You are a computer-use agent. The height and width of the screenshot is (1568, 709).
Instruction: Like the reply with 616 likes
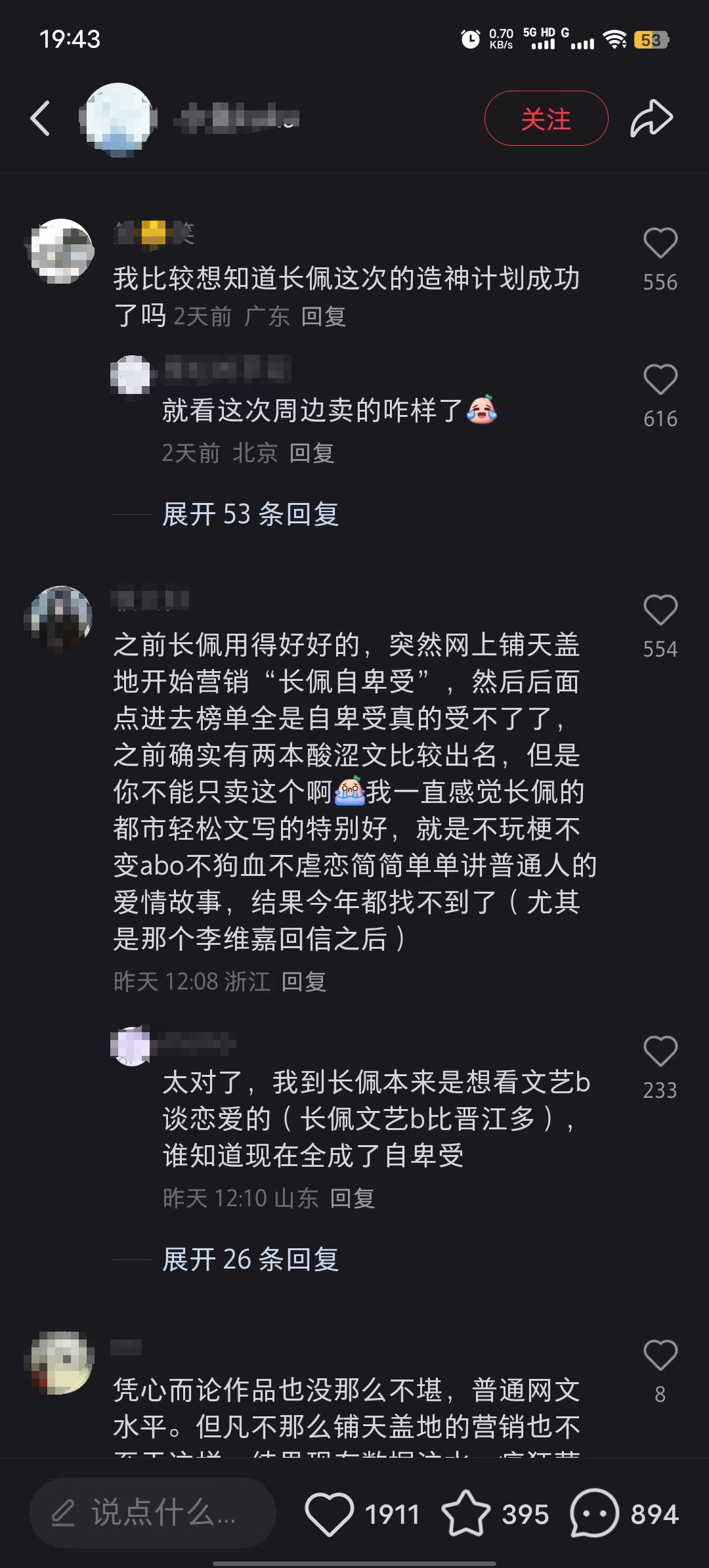tap(660, 380)
